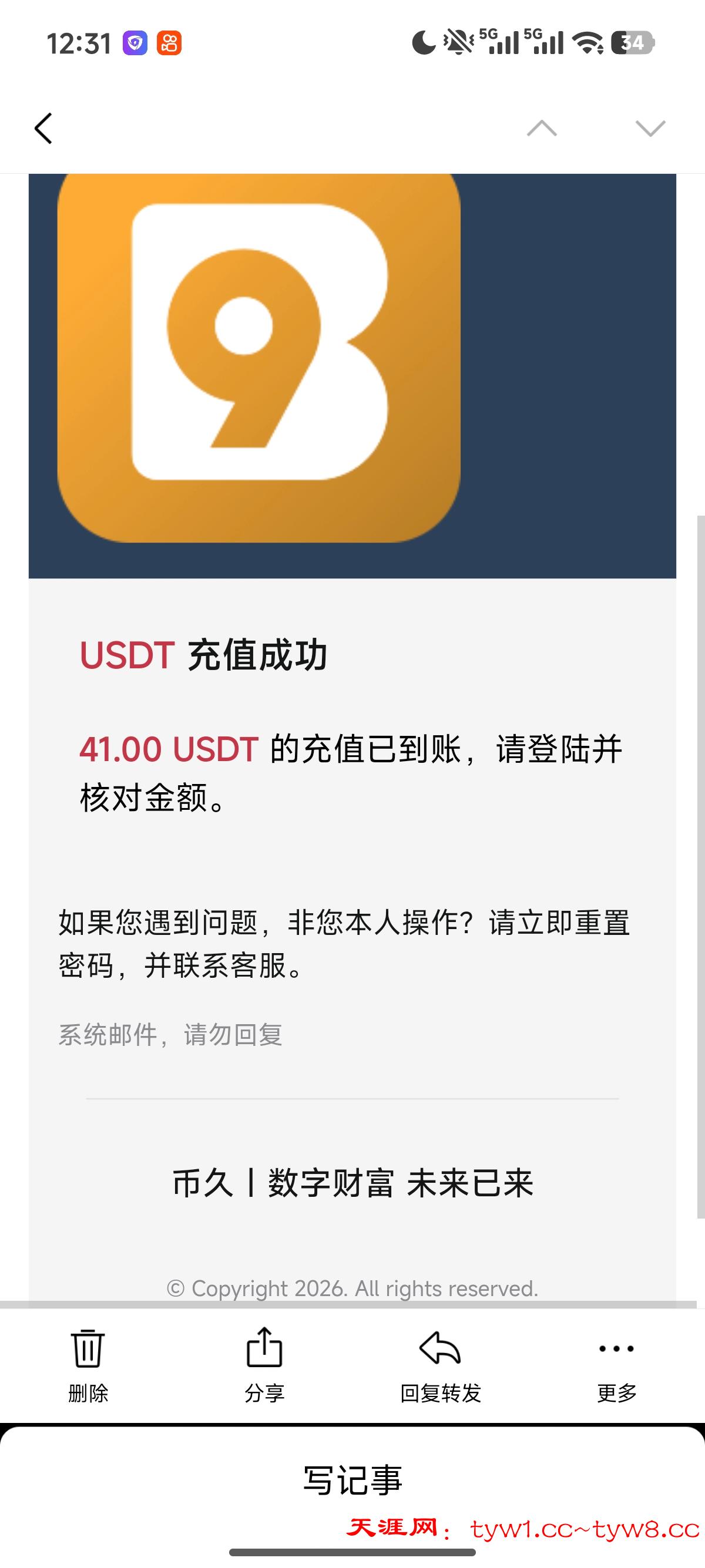Viewport: 705px width, 1568px height.
Task: Jump to the previous email
Action: click(x=541, y=129)
